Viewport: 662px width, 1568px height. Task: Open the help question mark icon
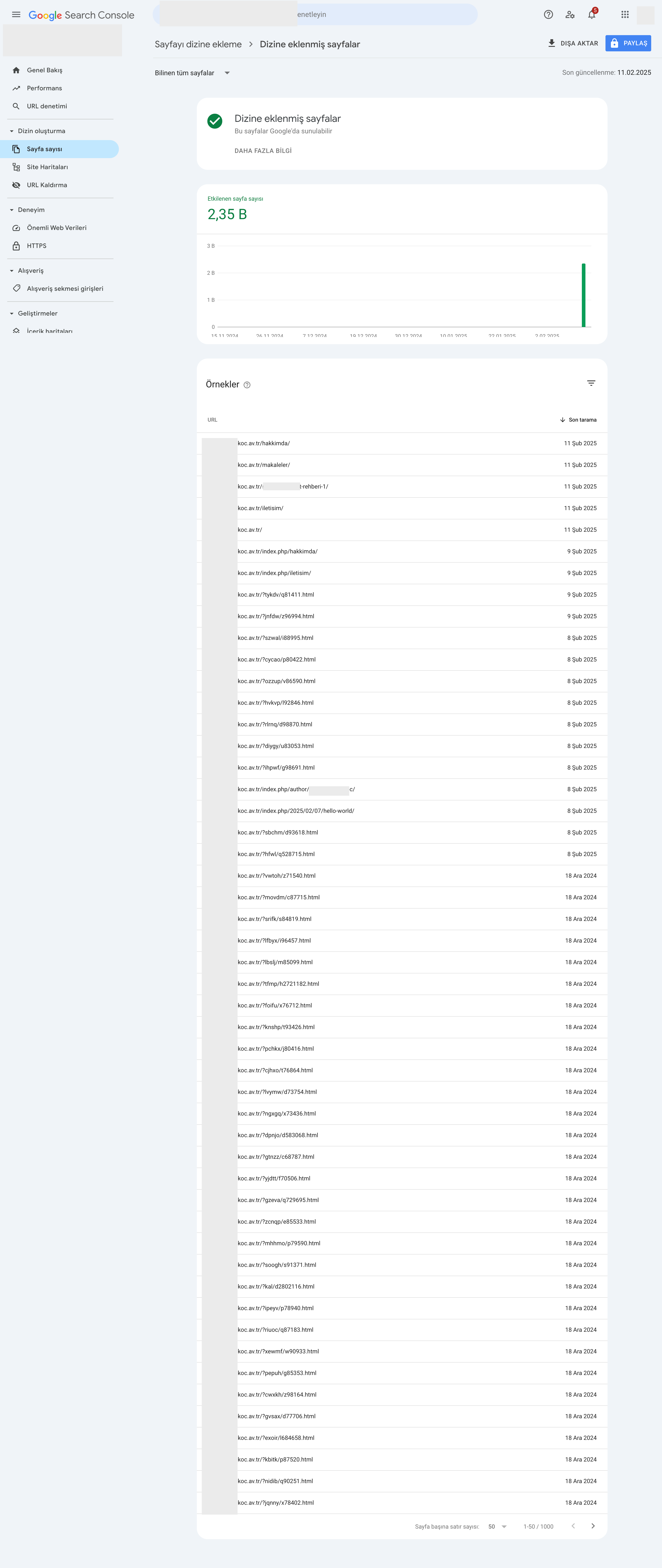548,15
